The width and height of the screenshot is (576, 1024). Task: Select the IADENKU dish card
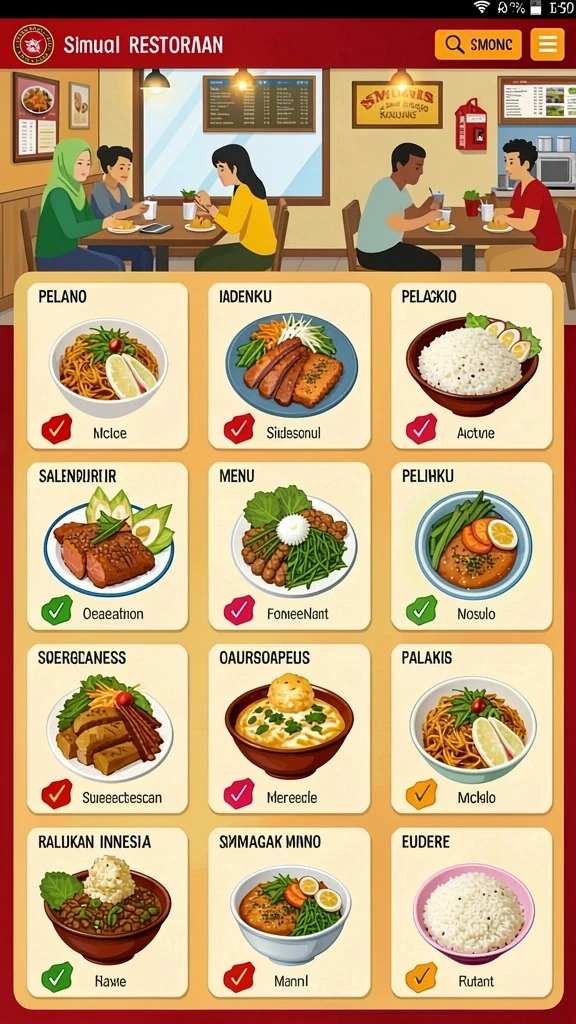point(289,366)
